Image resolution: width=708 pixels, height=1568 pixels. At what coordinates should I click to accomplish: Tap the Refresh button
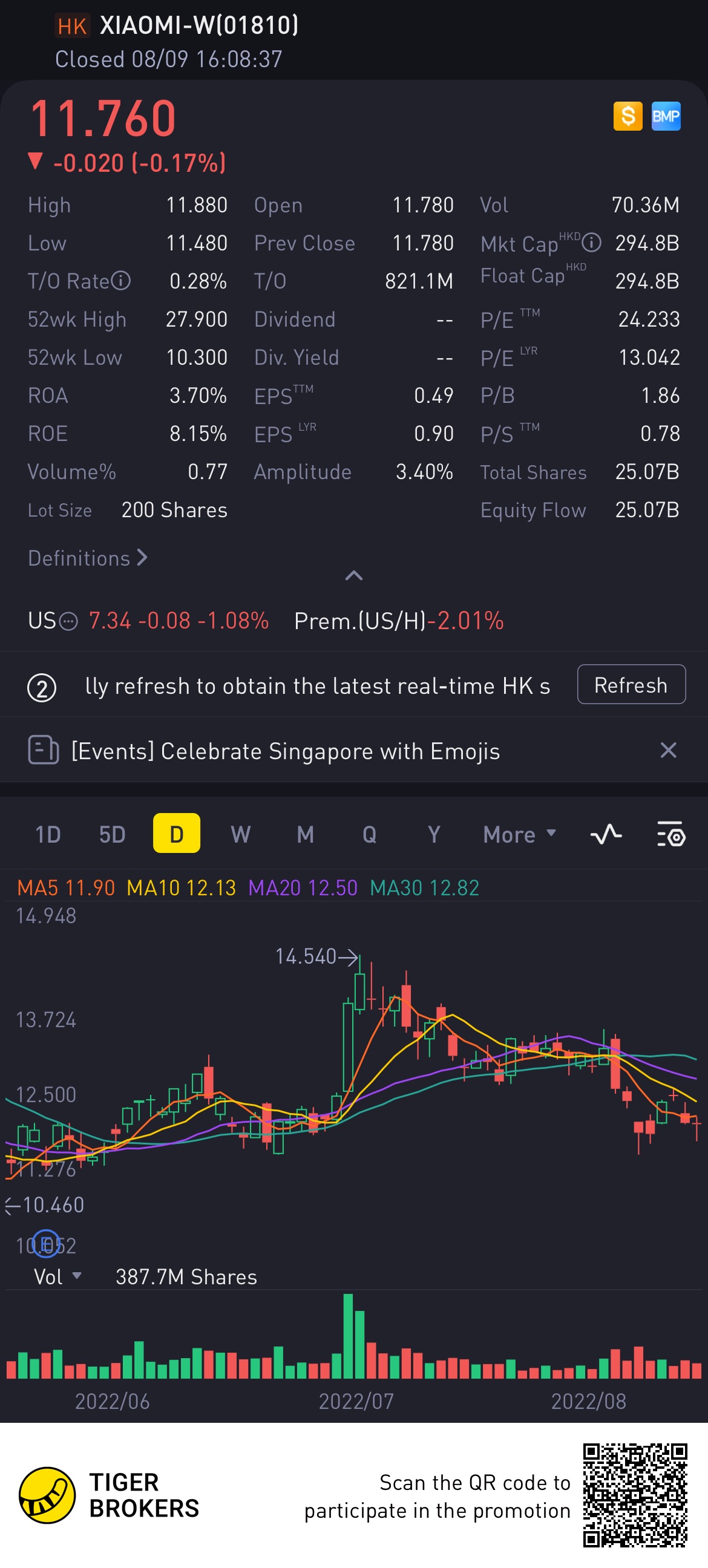coord(631,685)
